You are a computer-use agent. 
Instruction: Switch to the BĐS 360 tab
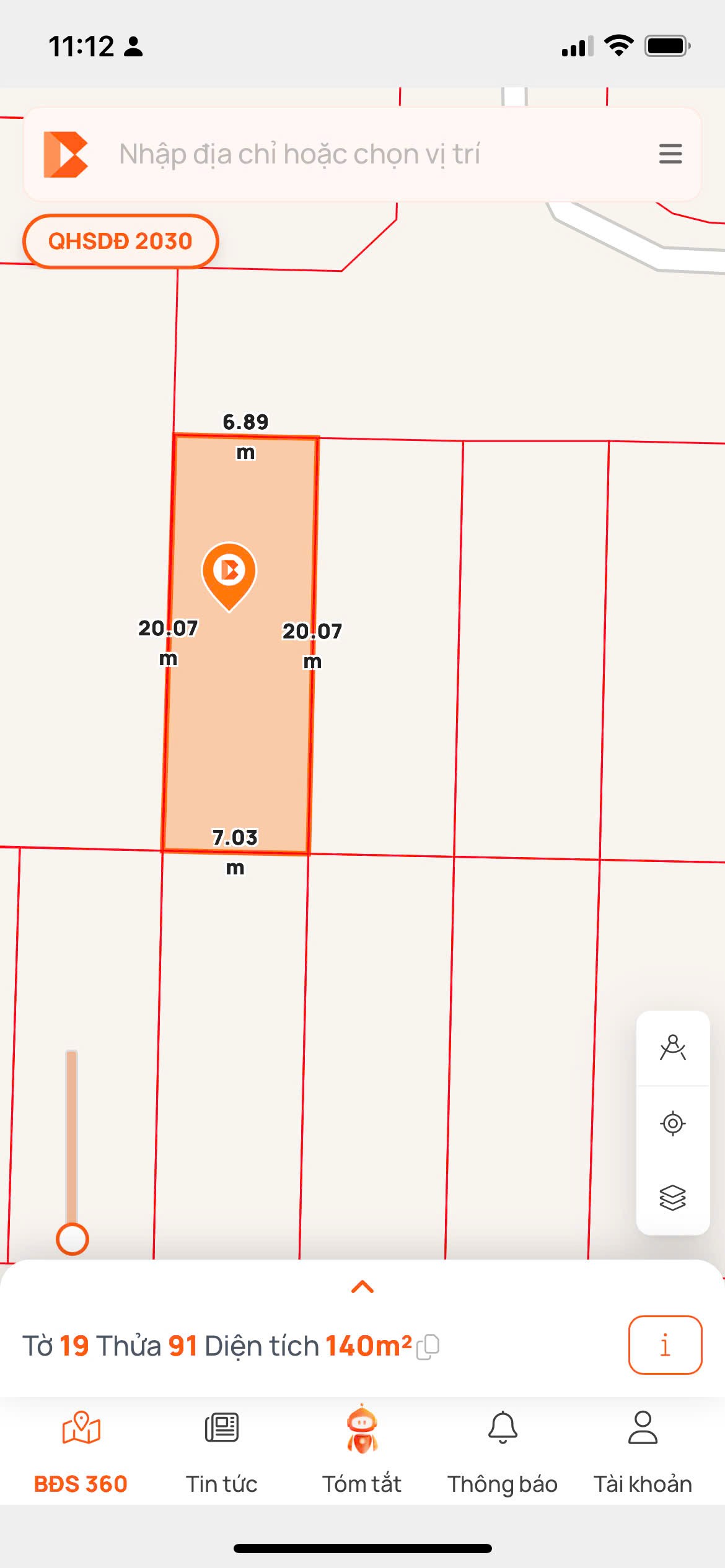coord(81,1450)
